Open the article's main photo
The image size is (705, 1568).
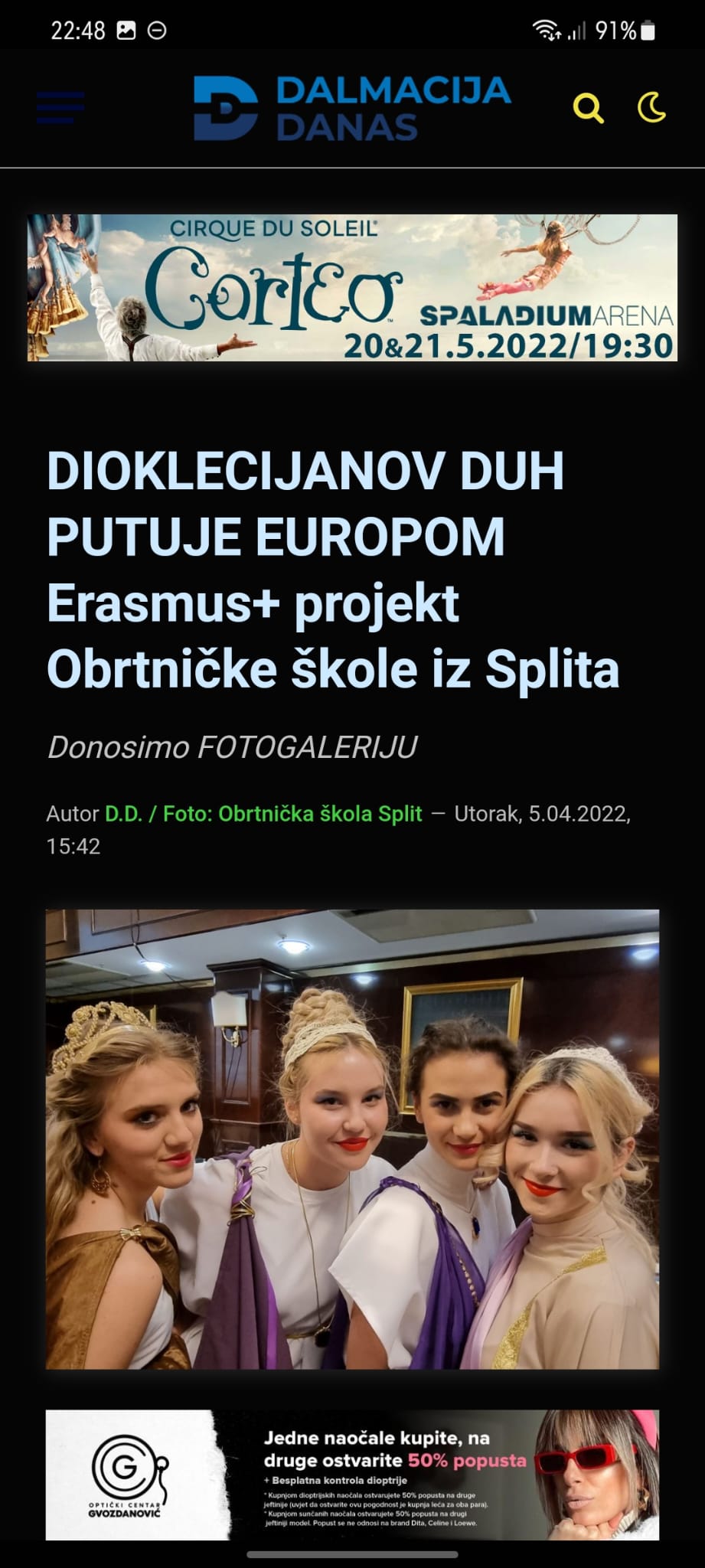pos(352,1138)
